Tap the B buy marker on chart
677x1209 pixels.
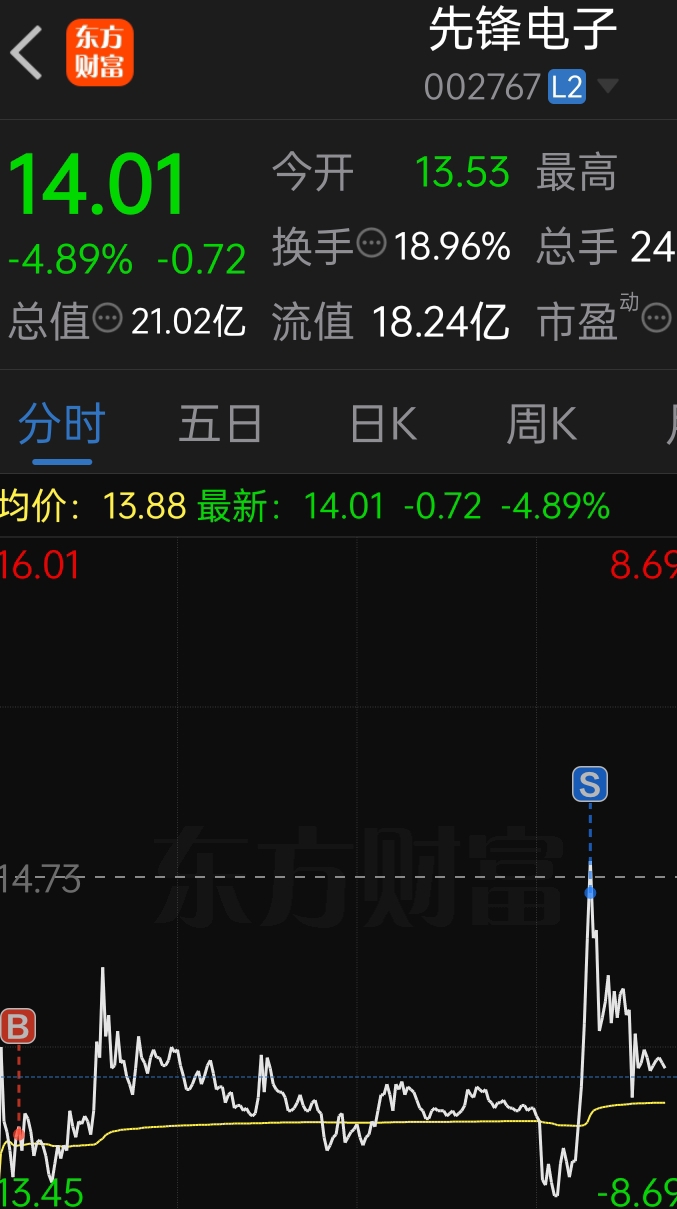[18, 1027]
